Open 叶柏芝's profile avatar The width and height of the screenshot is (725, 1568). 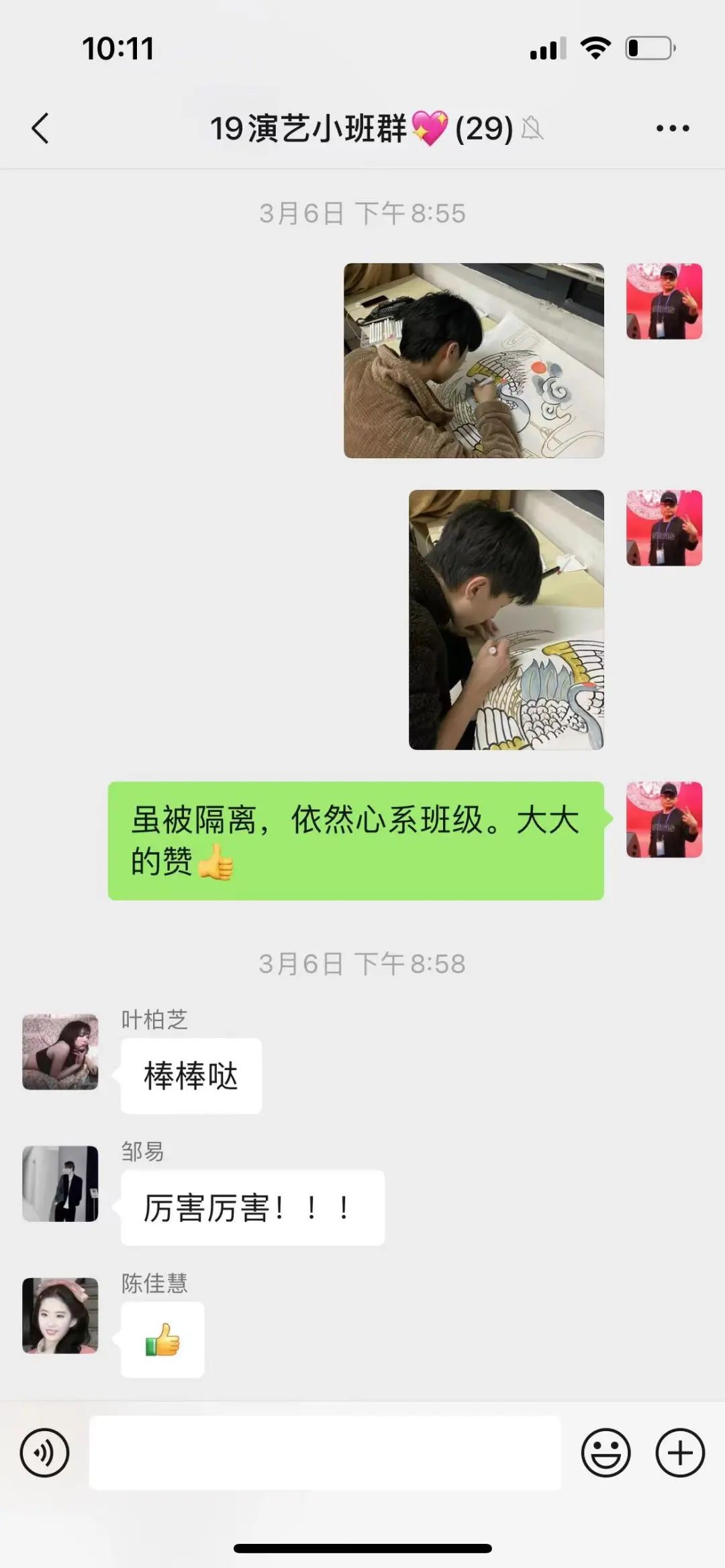(x=60, y=1051)
